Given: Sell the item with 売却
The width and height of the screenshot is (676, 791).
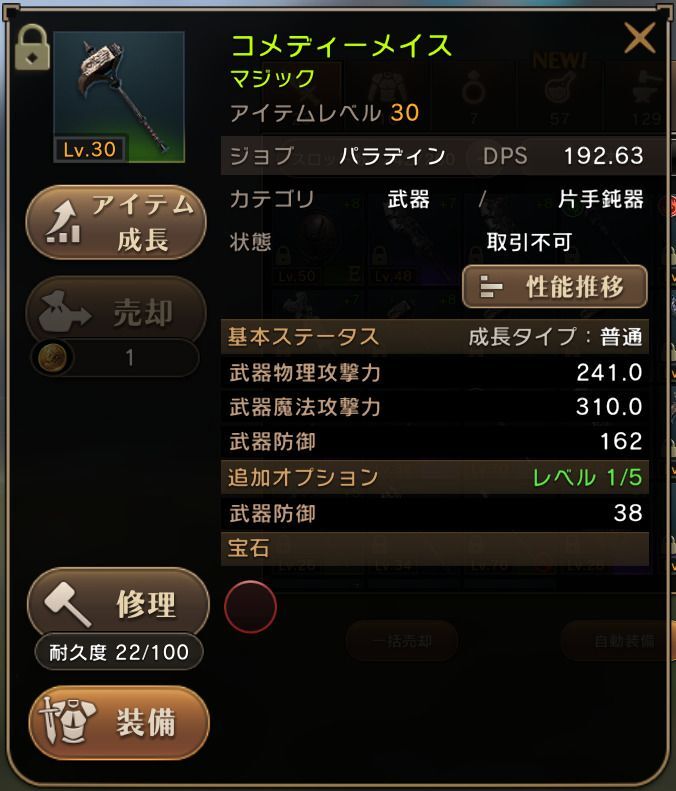Looking at the screenshot, I should (117, 314).
